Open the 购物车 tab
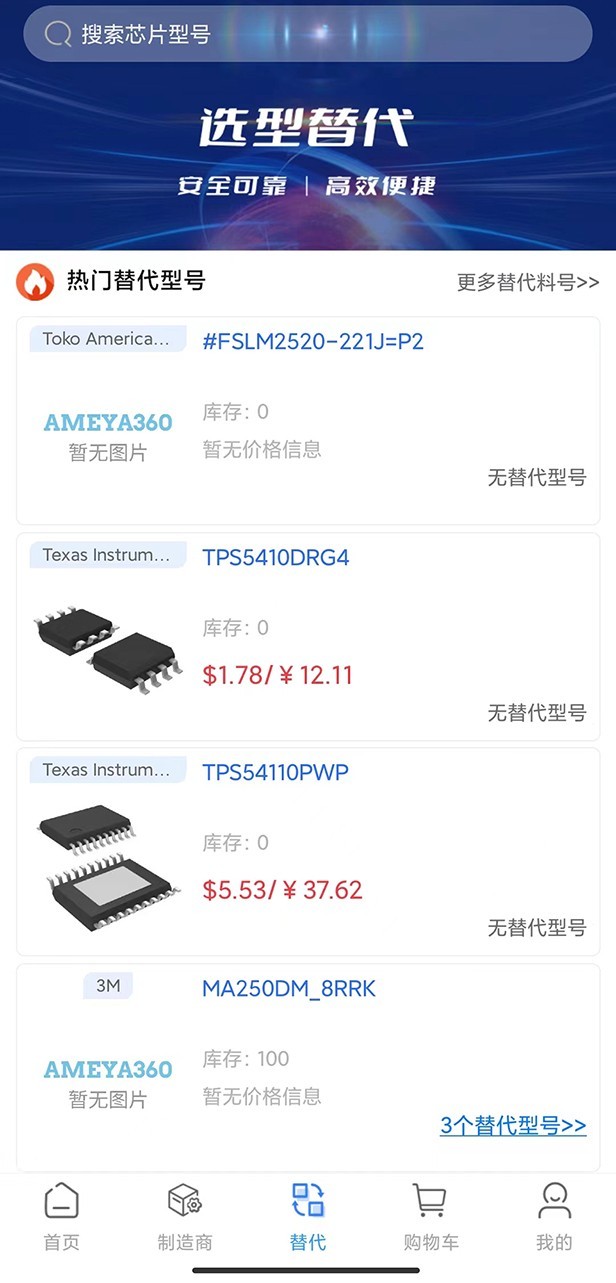 point(431,1216)
